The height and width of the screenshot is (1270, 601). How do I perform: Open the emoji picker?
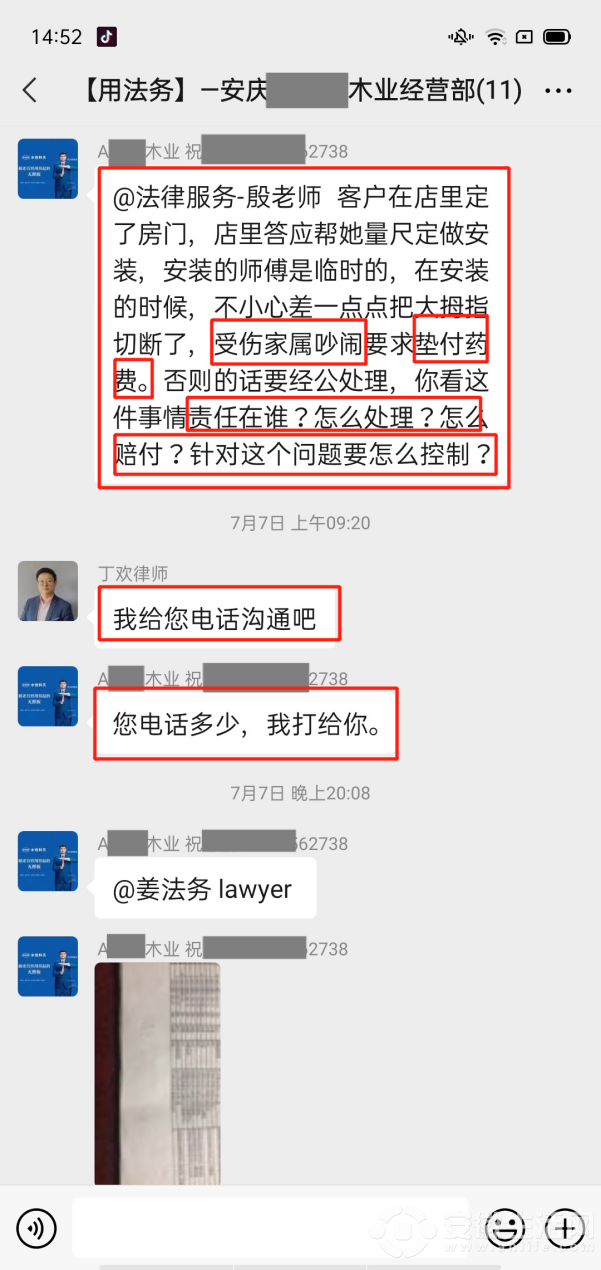coord(507,1226)
